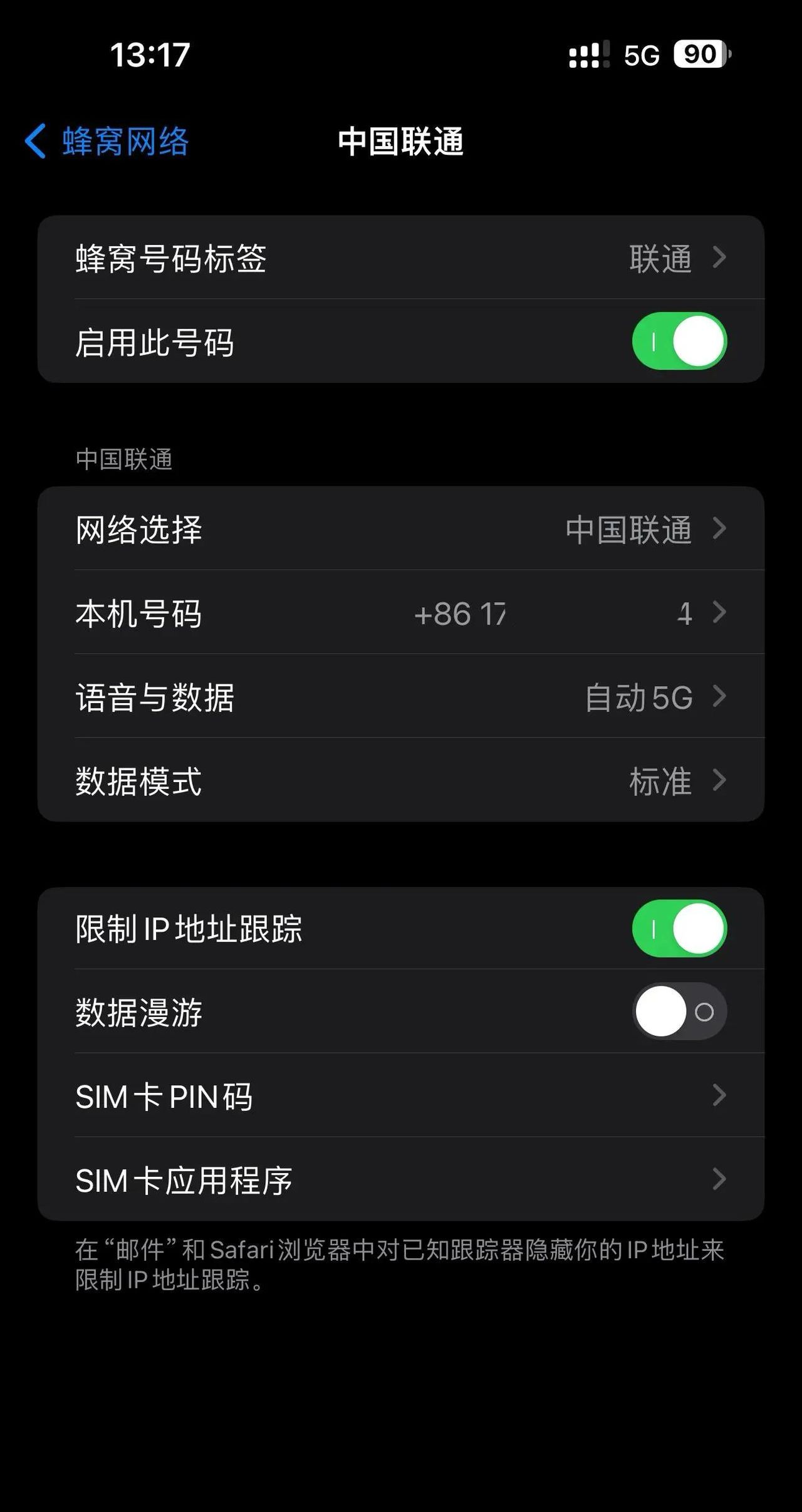The height and width of the screenshot is (1512, 802).
Task: Open 网络选择 showing 中国联通
Action: tap(401, 529)
